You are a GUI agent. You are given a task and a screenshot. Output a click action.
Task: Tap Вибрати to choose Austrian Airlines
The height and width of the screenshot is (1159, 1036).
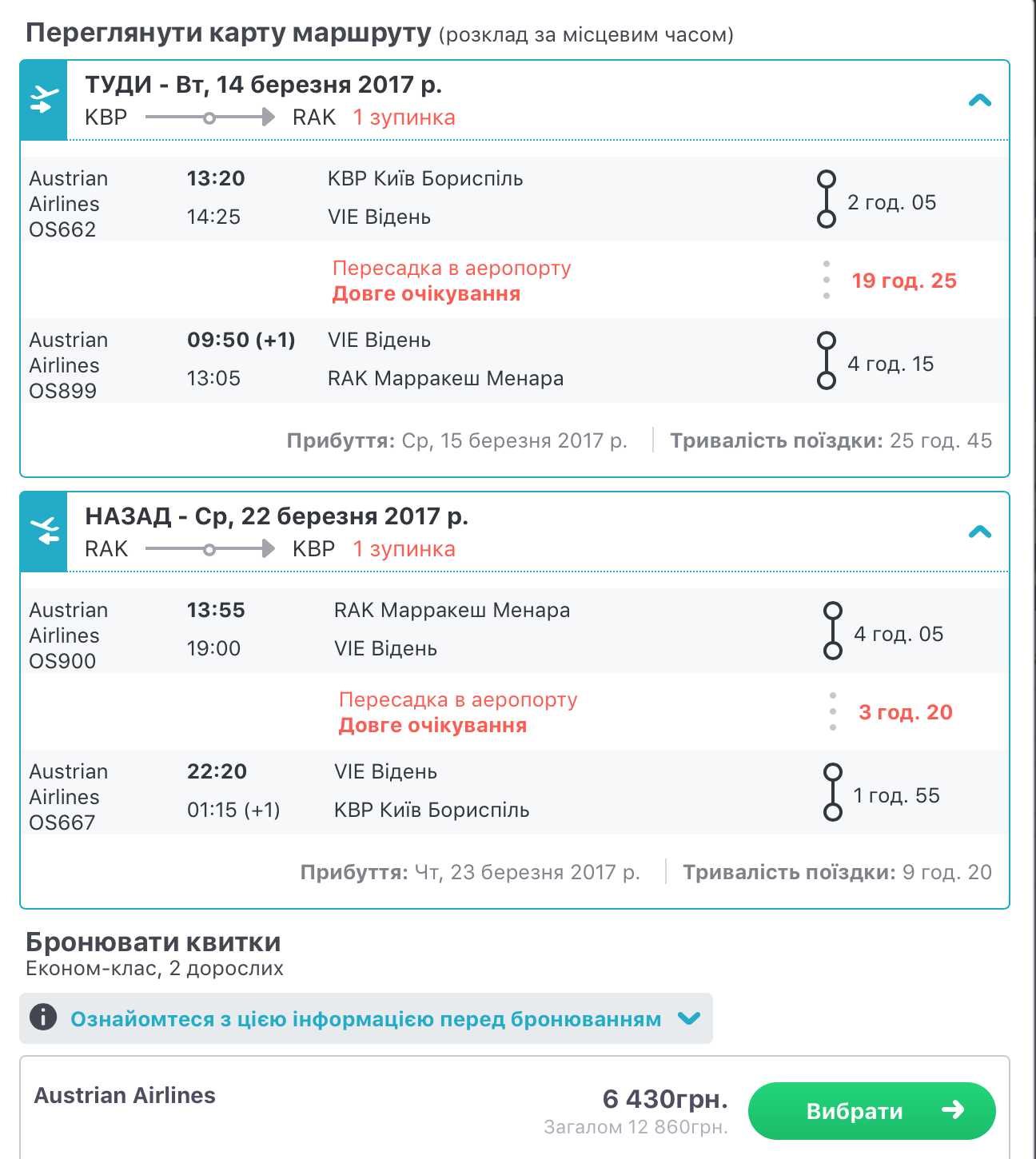(x=871, y=1111)
